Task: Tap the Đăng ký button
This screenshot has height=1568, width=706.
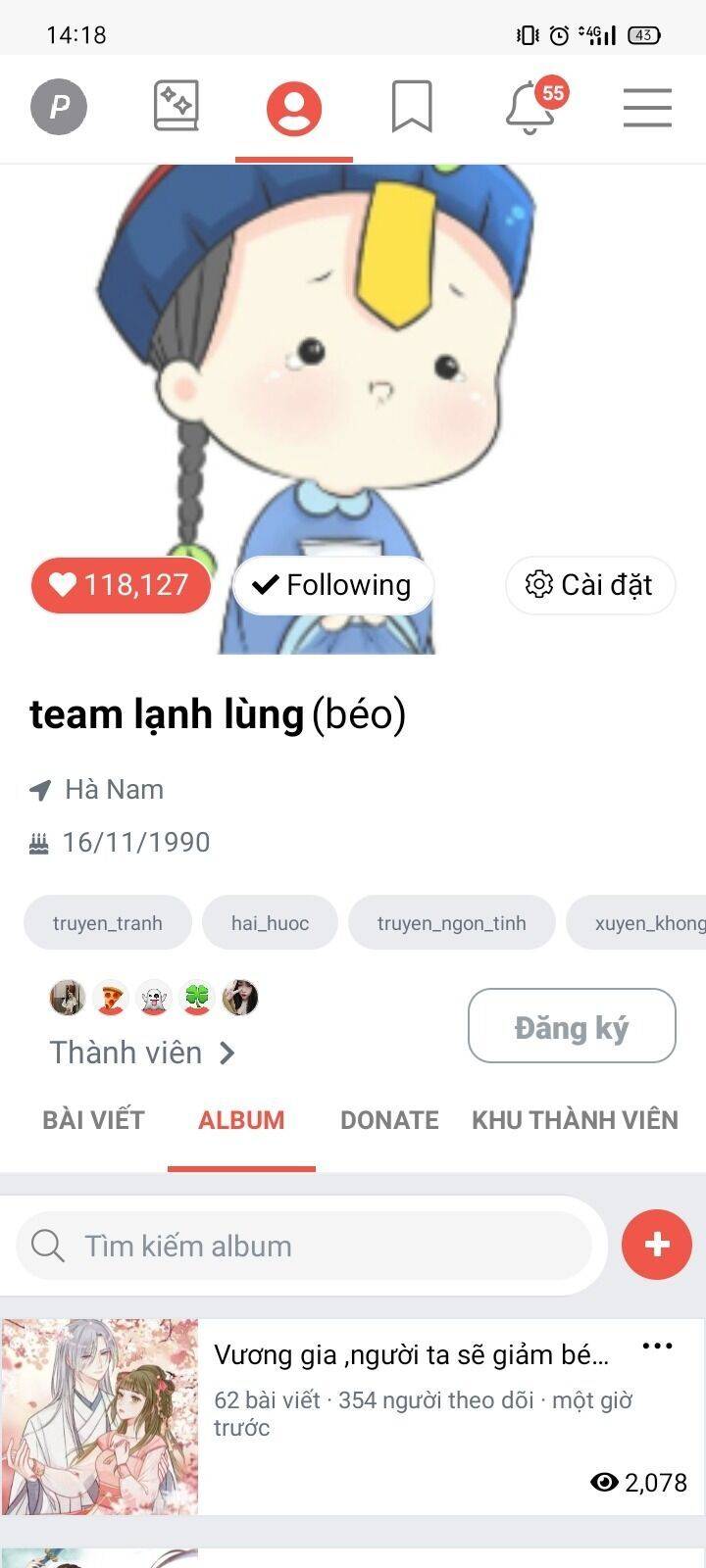Action: click(572, 1026)
